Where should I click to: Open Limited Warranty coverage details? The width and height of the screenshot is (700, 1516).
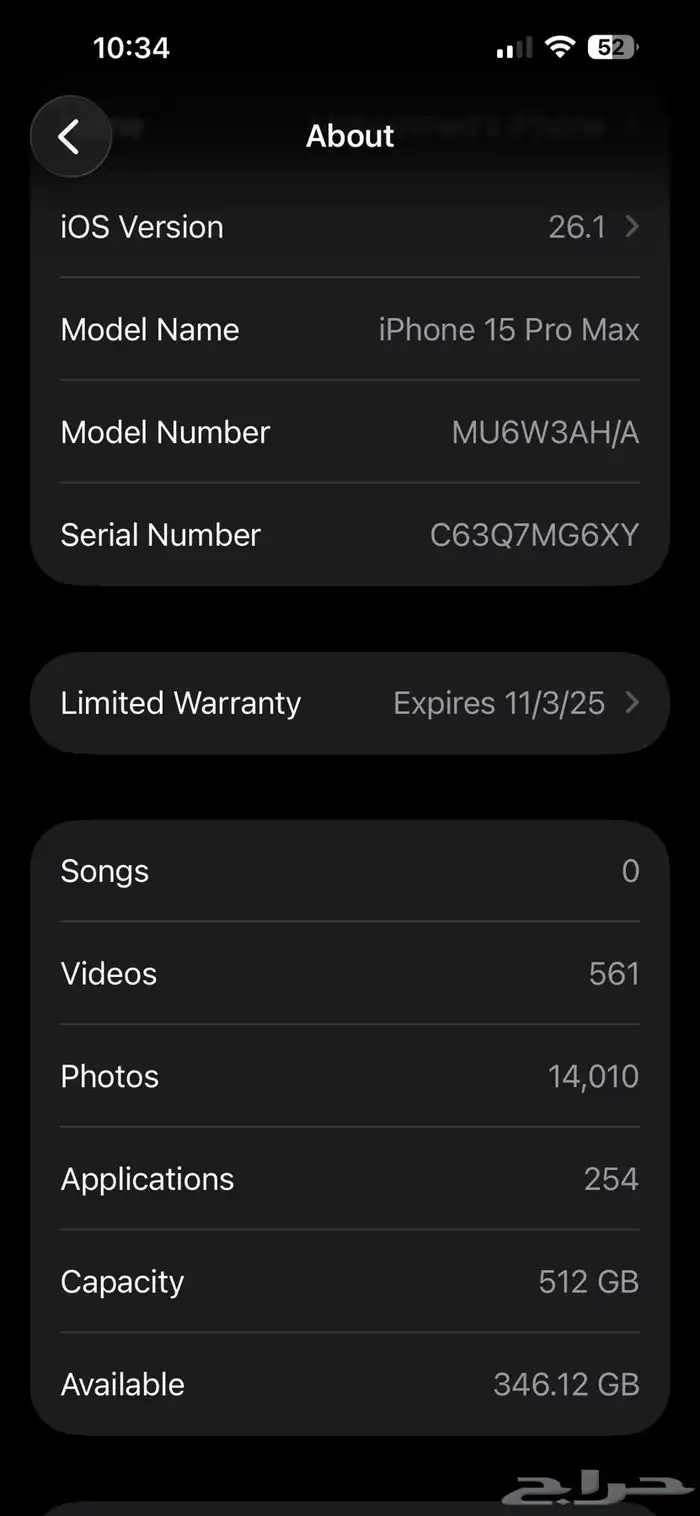point(349,703)
